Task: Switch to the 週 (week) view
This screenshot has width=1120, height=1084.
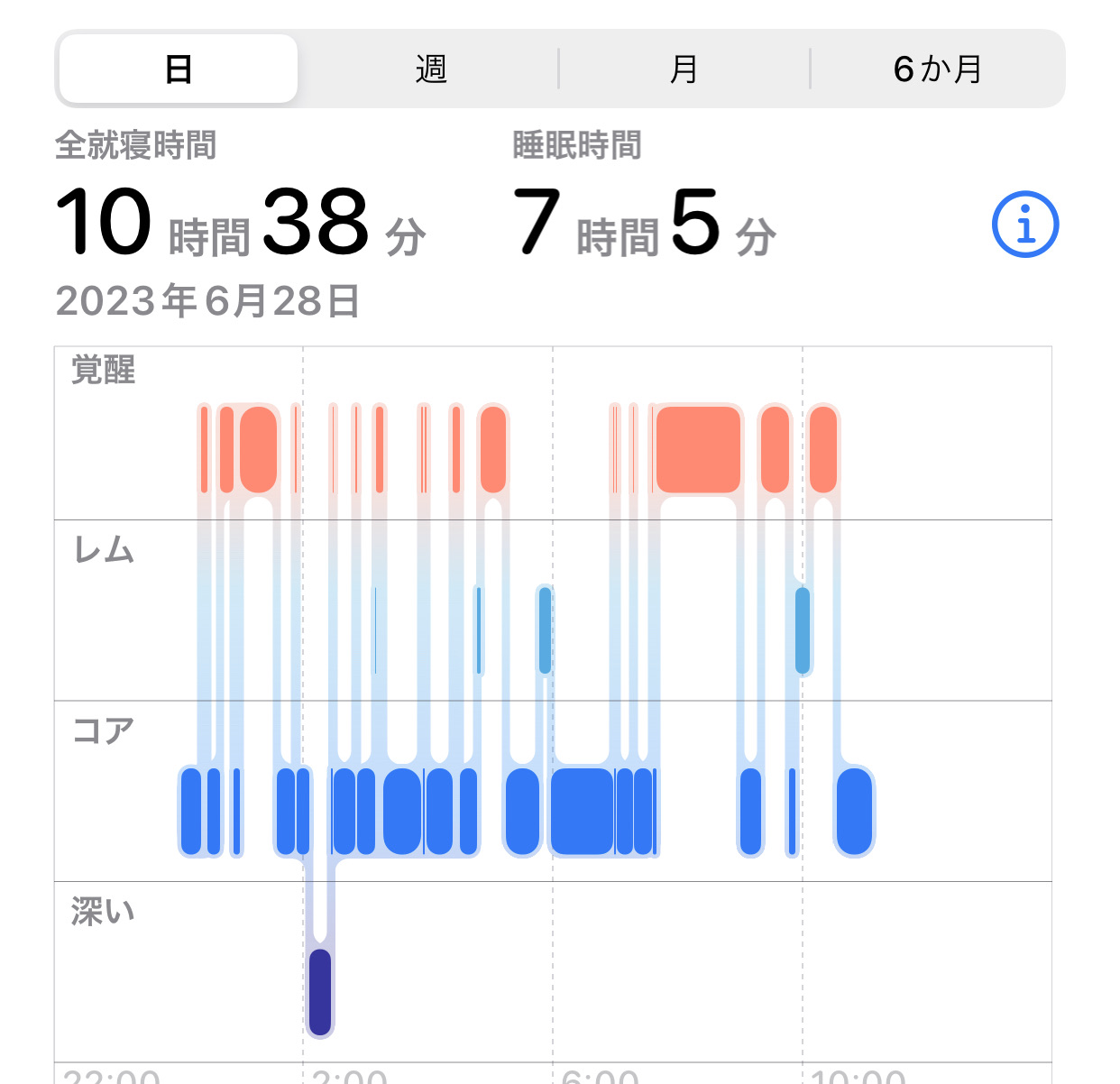Action: 431,69
